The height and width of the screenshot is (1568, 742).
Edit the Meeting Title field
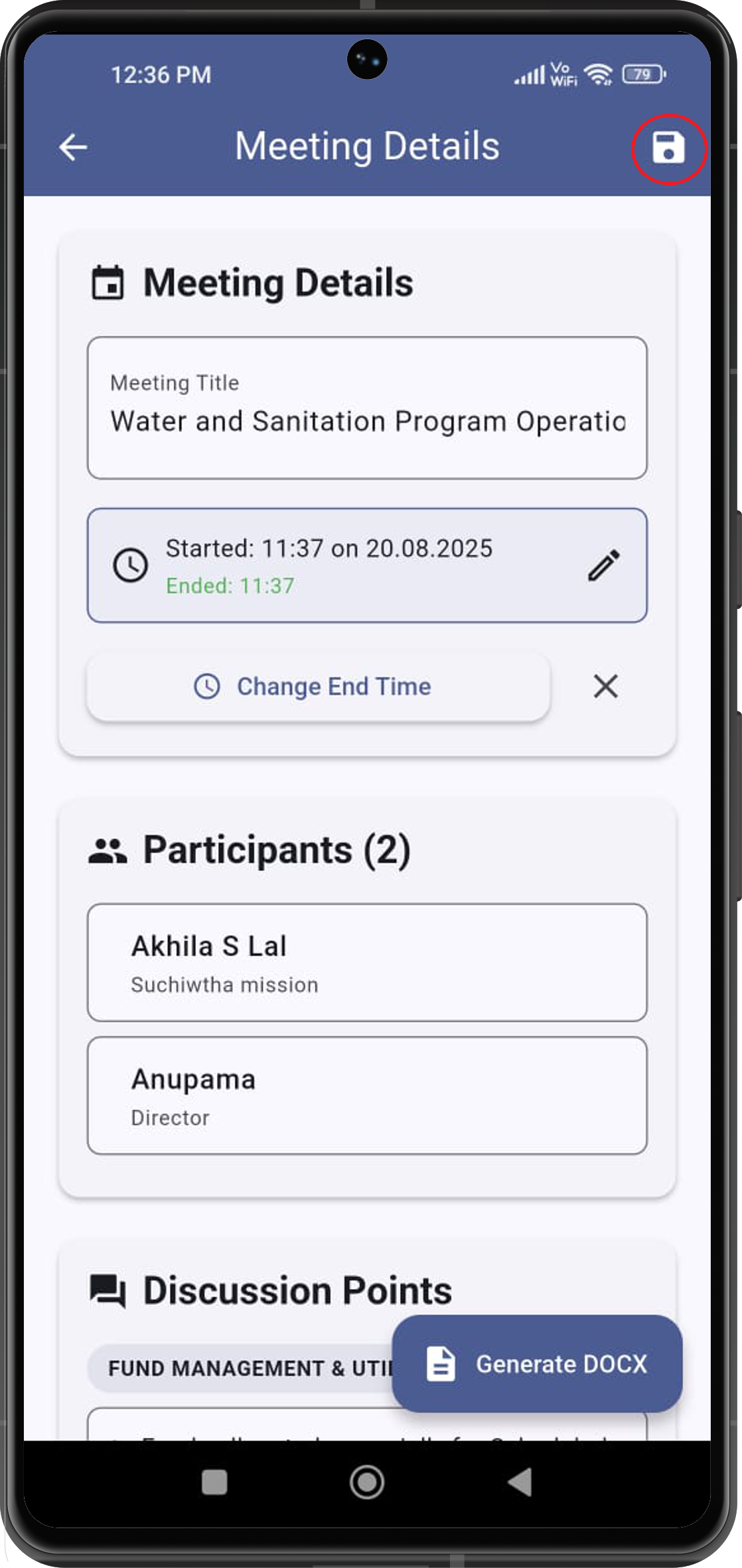(x=367, y=421)
